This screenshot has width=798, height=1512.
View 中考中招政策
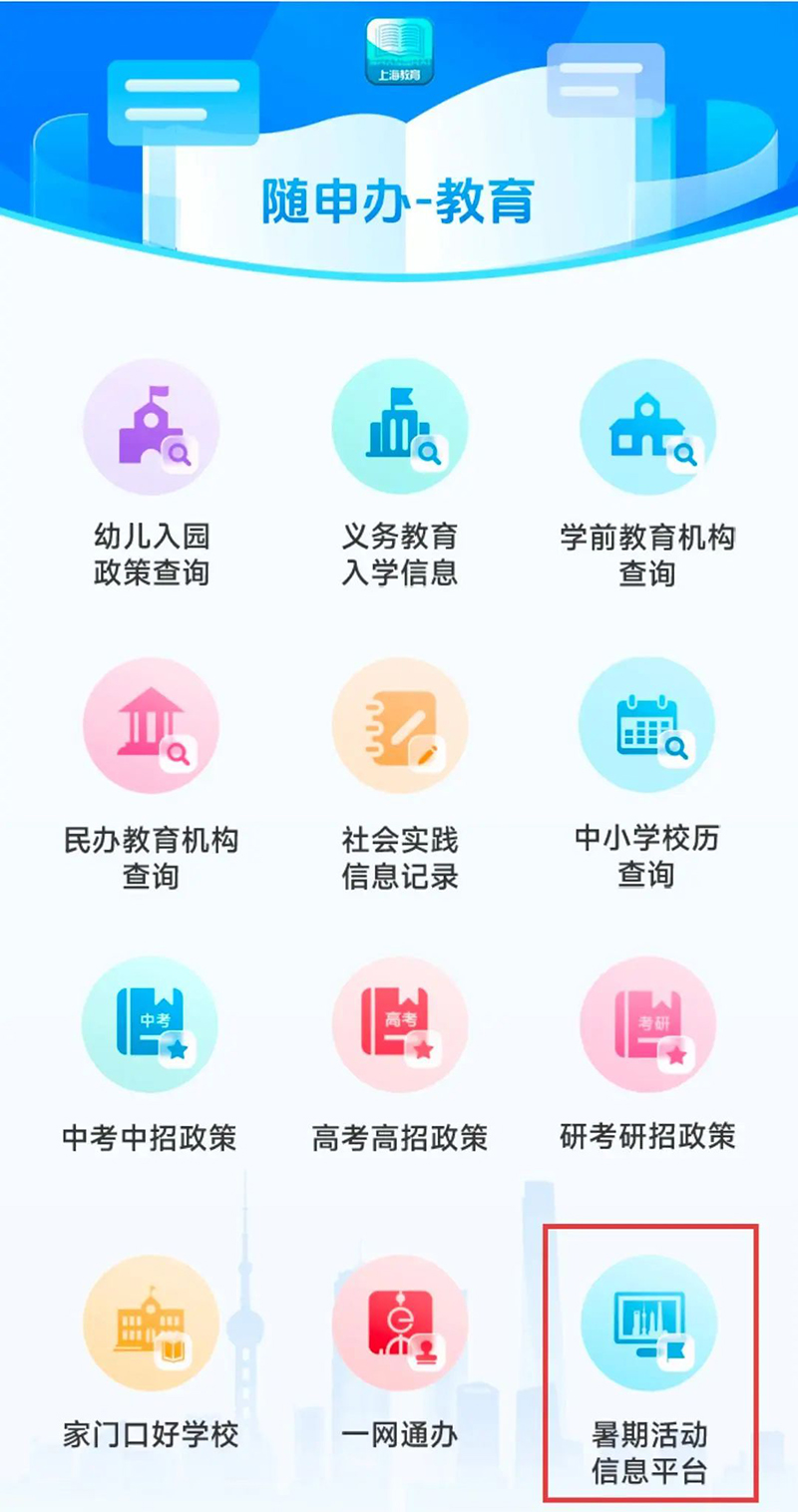point(151,1025)
